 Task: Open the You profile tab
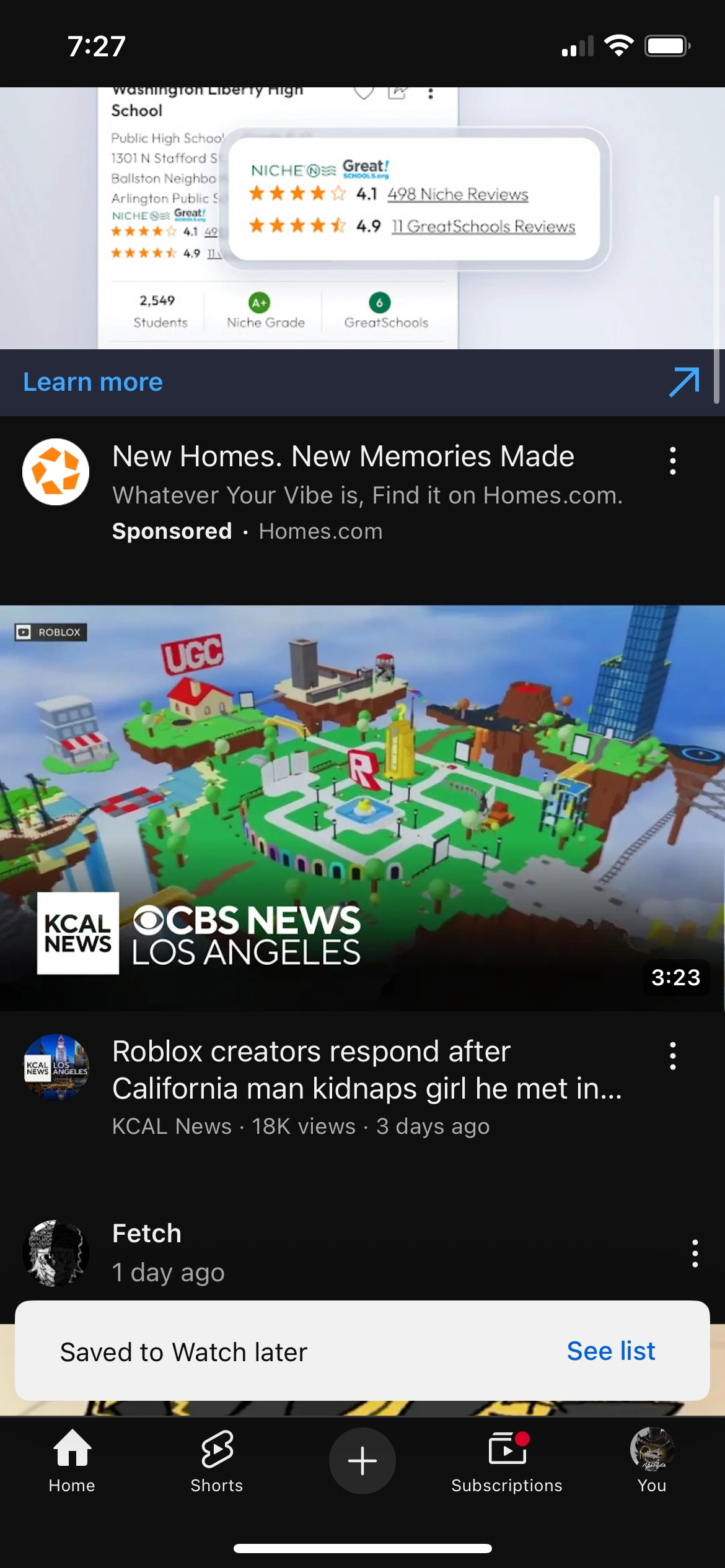pos(652,1460)
